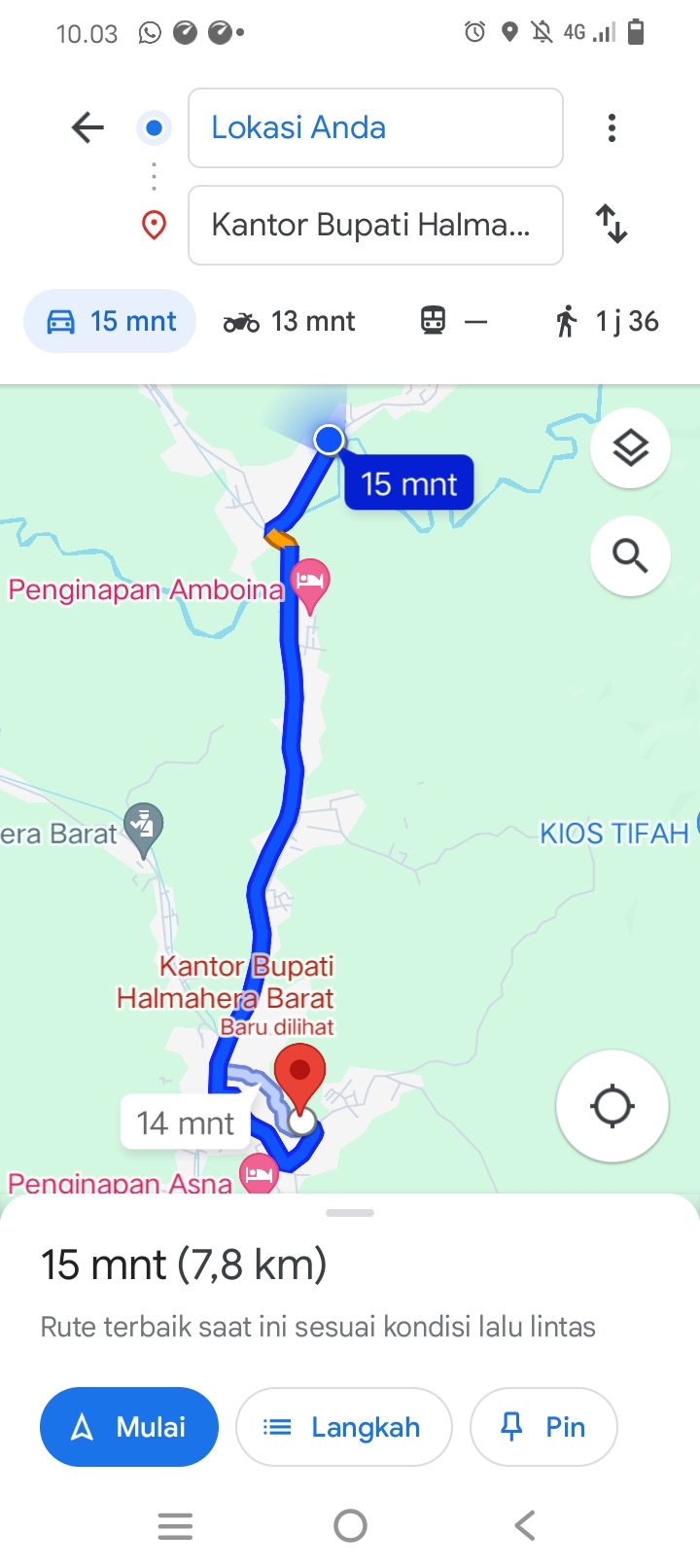Edit the Lokasi Anda starting point field
The height and width of the screenshot is (1568, 700).
click(375, 127)
